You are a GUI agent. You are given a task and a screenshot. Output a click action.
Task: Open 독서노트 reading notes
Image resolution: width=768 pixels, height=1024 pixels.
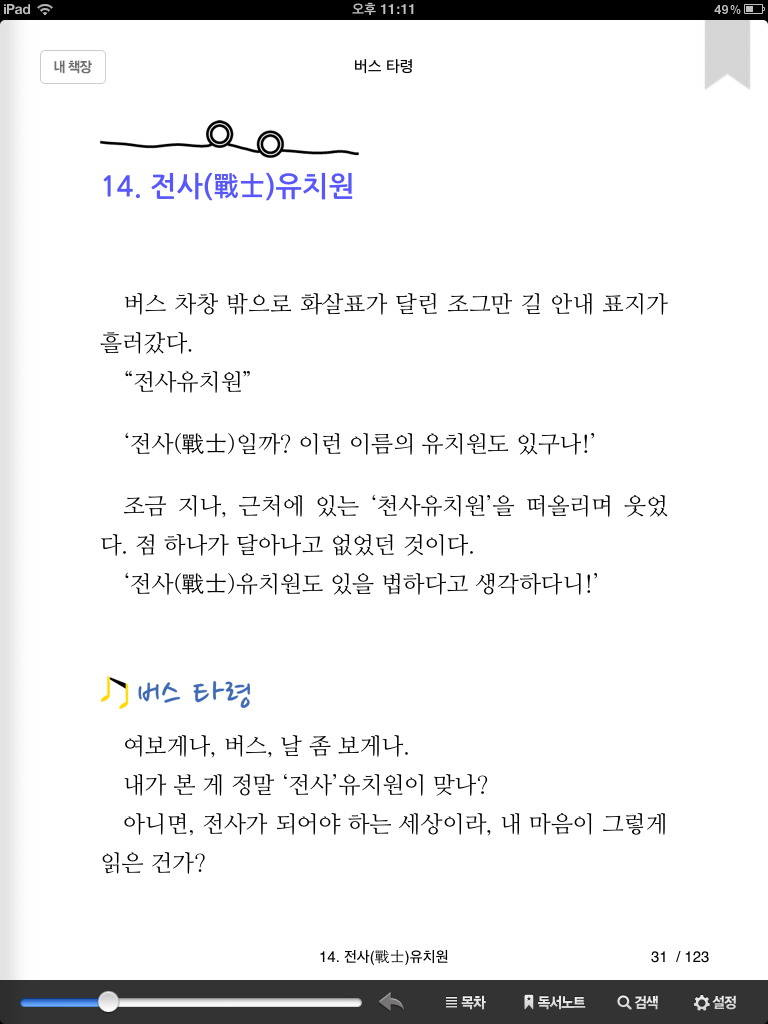(x=554, y=1002)
